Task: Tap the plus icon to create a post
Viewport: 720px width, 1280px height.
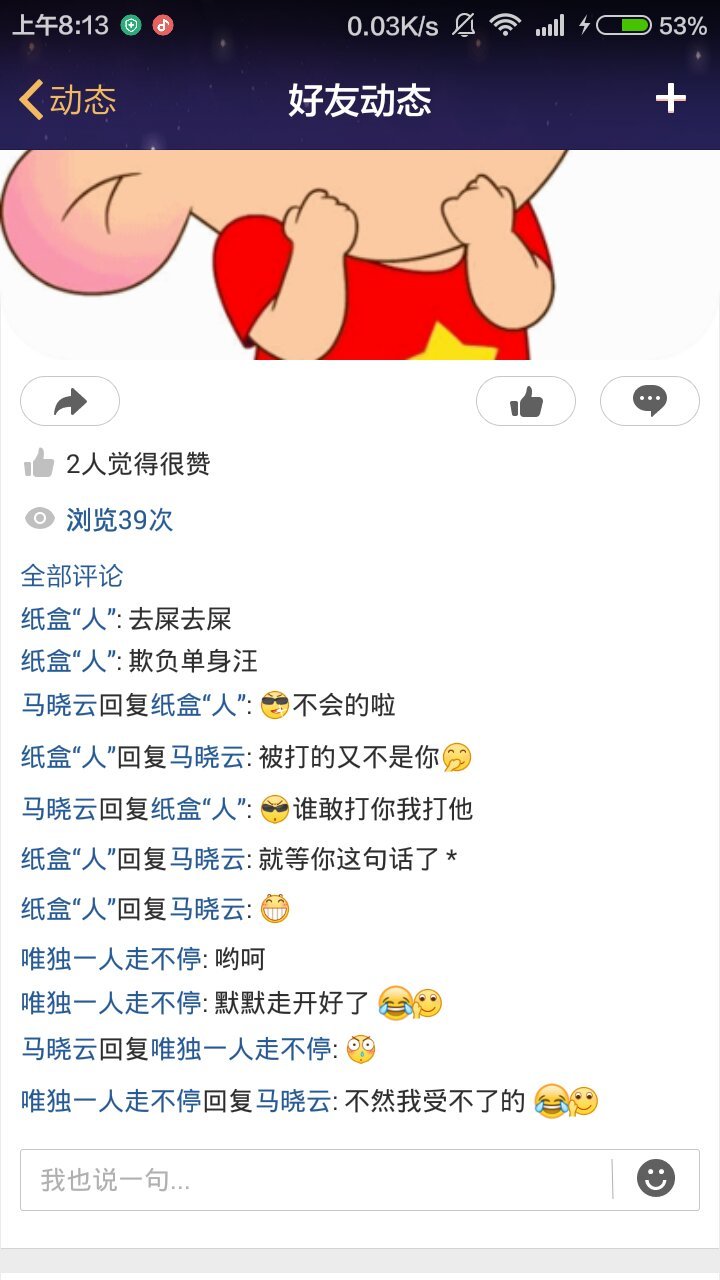Action: 670,98
